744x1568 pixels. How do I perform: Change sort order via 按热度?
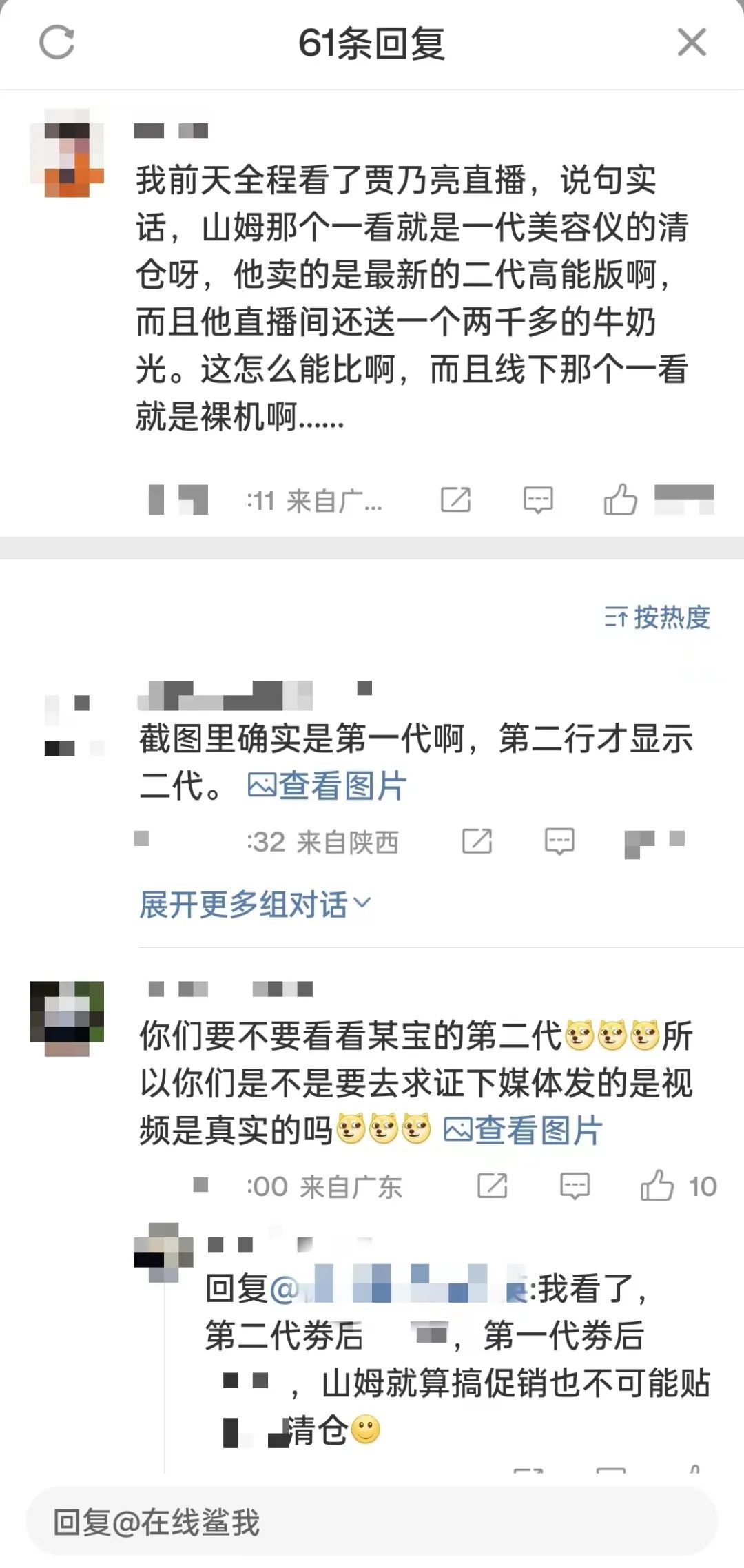pos(657,617)
